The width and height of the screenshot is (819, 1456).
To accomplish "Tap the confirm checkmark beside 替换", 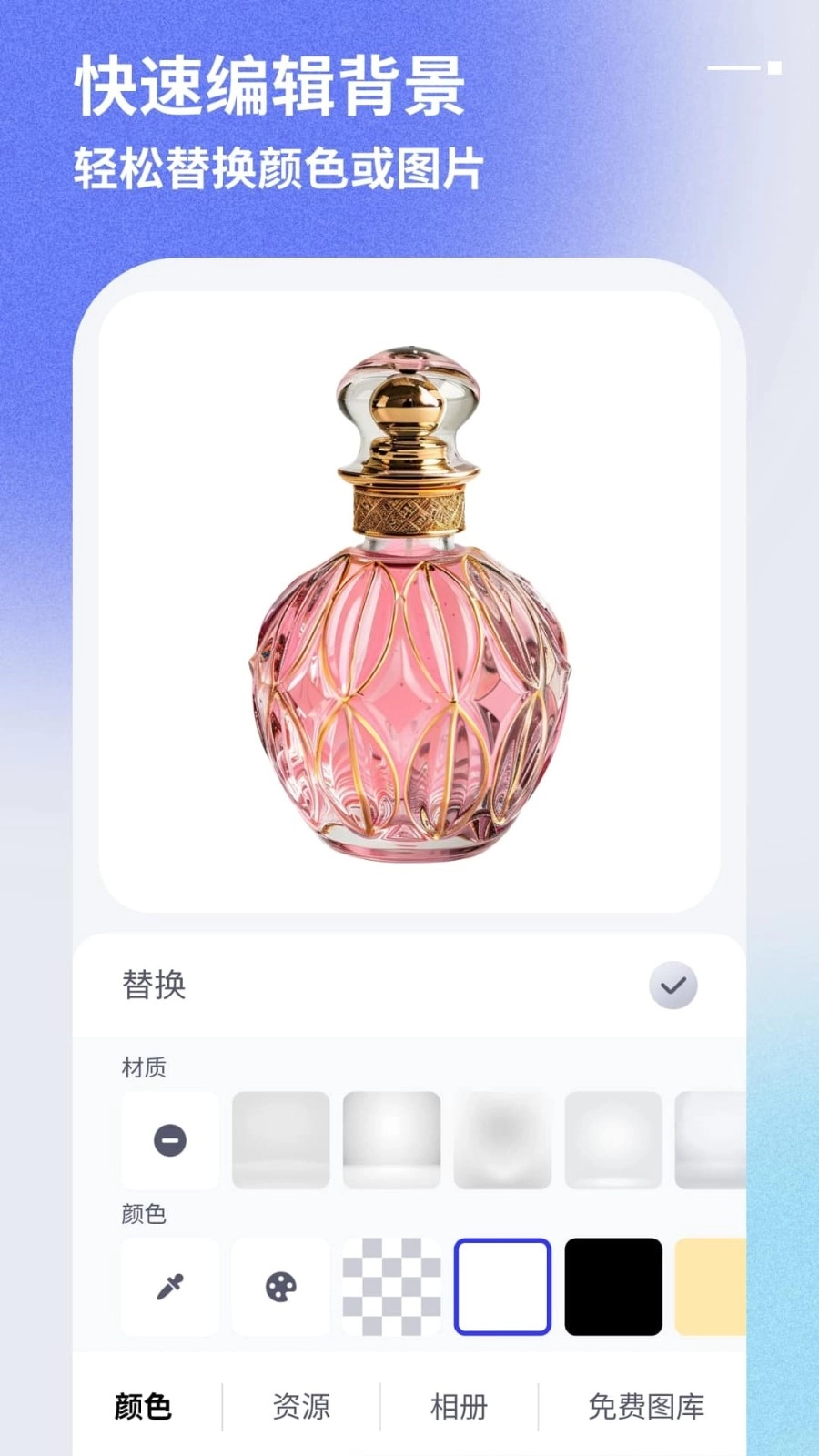I will pos(672,985).
